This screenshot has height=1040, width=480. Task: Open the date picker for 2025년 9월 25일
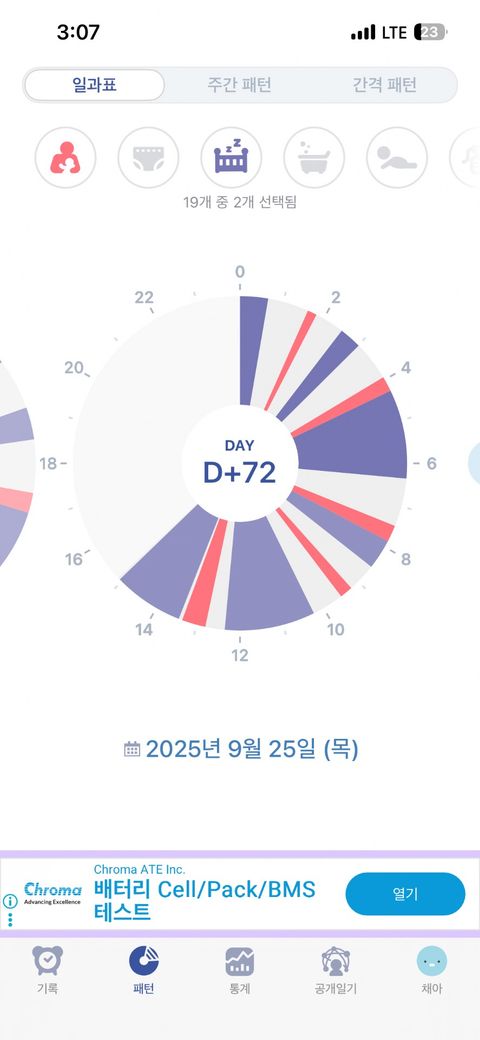[x=241, y=749]
